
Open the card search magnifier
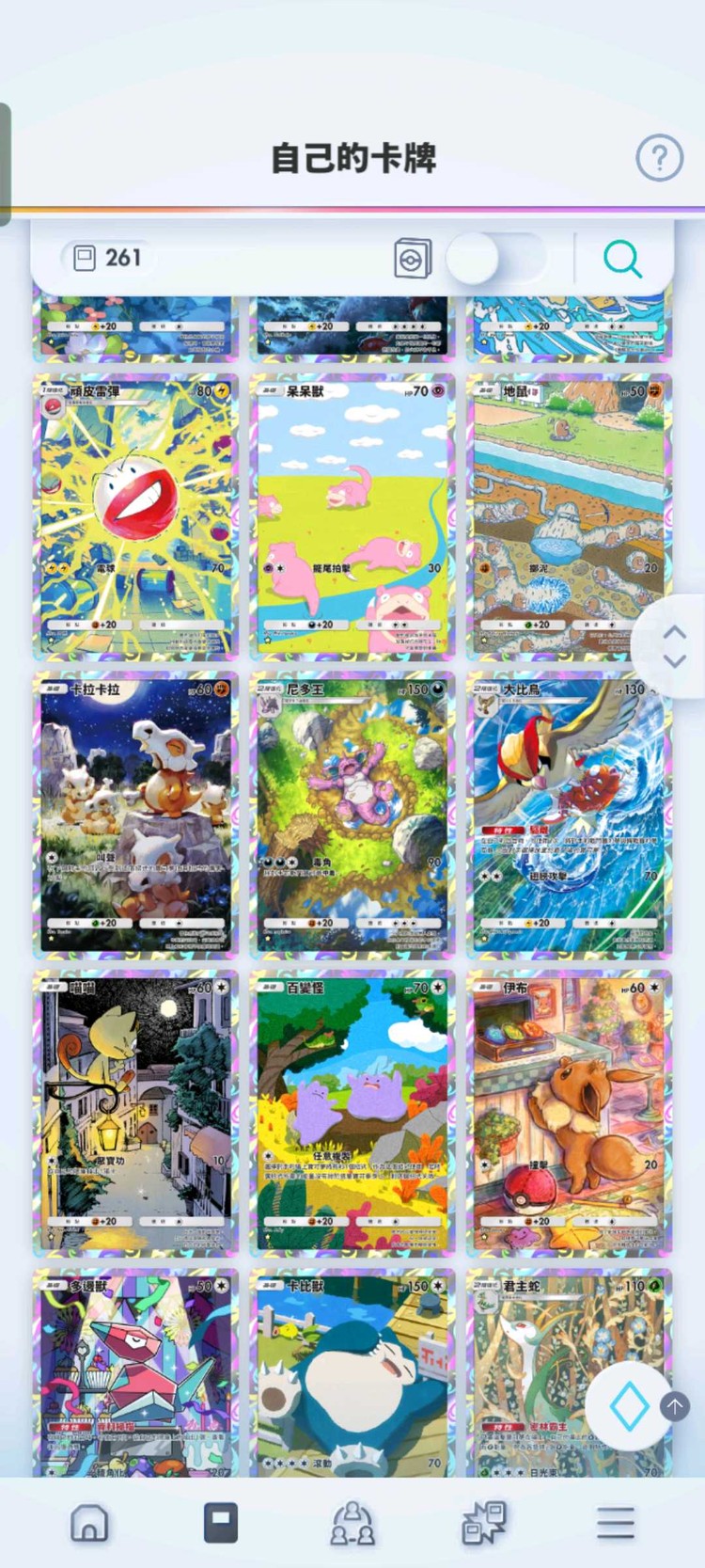click(x=622, y=259)
